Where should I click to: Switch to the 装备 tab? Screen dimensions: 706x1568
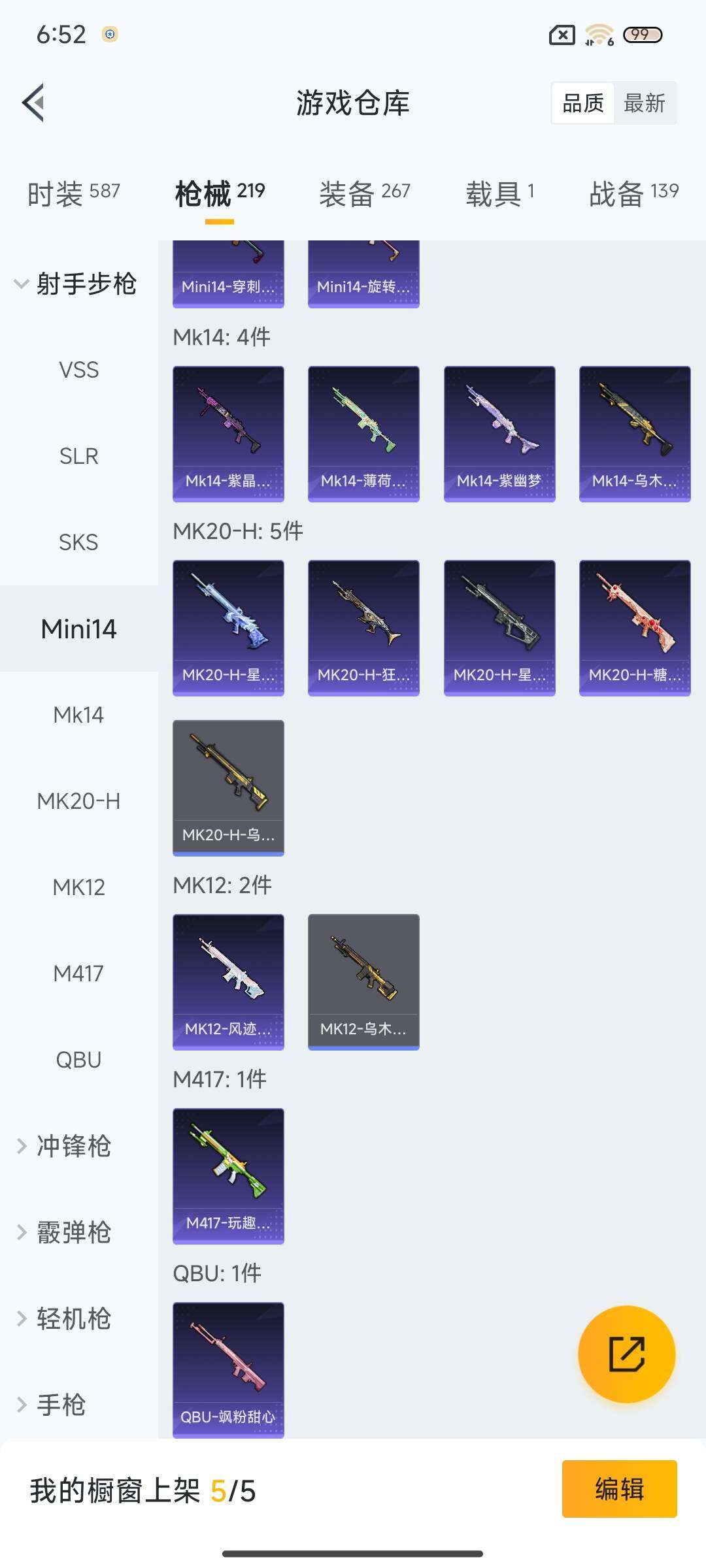(364, 193)
